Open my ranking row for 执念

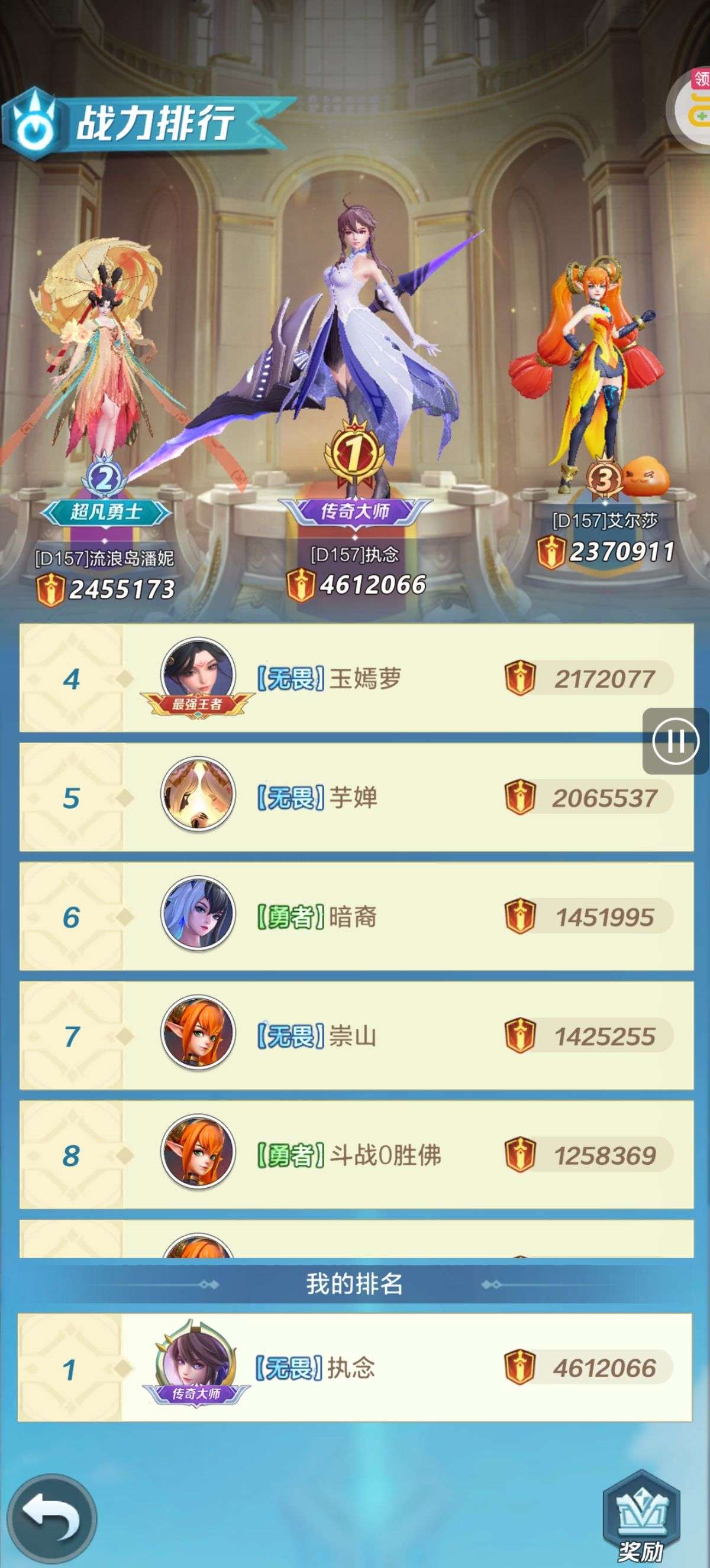355,1367
